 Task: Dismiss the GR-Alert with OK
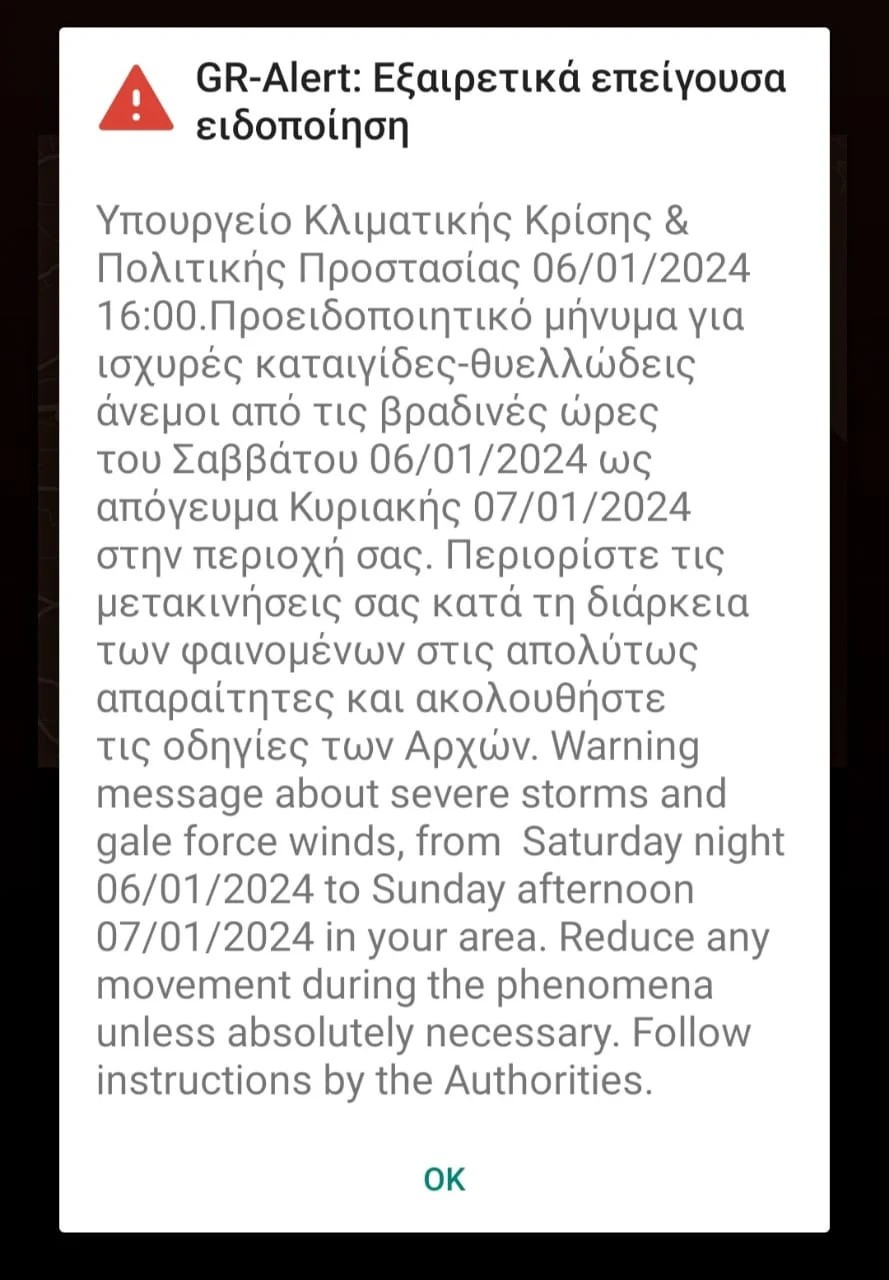pos(444,1179)
